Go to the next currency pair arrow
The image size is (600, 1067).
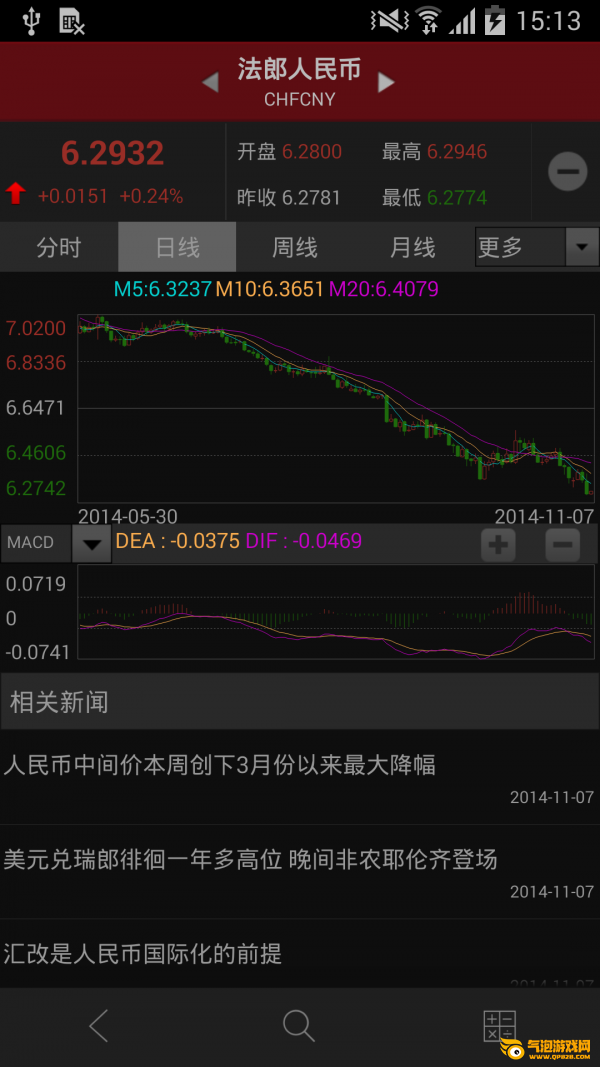(x=386, y=83)
